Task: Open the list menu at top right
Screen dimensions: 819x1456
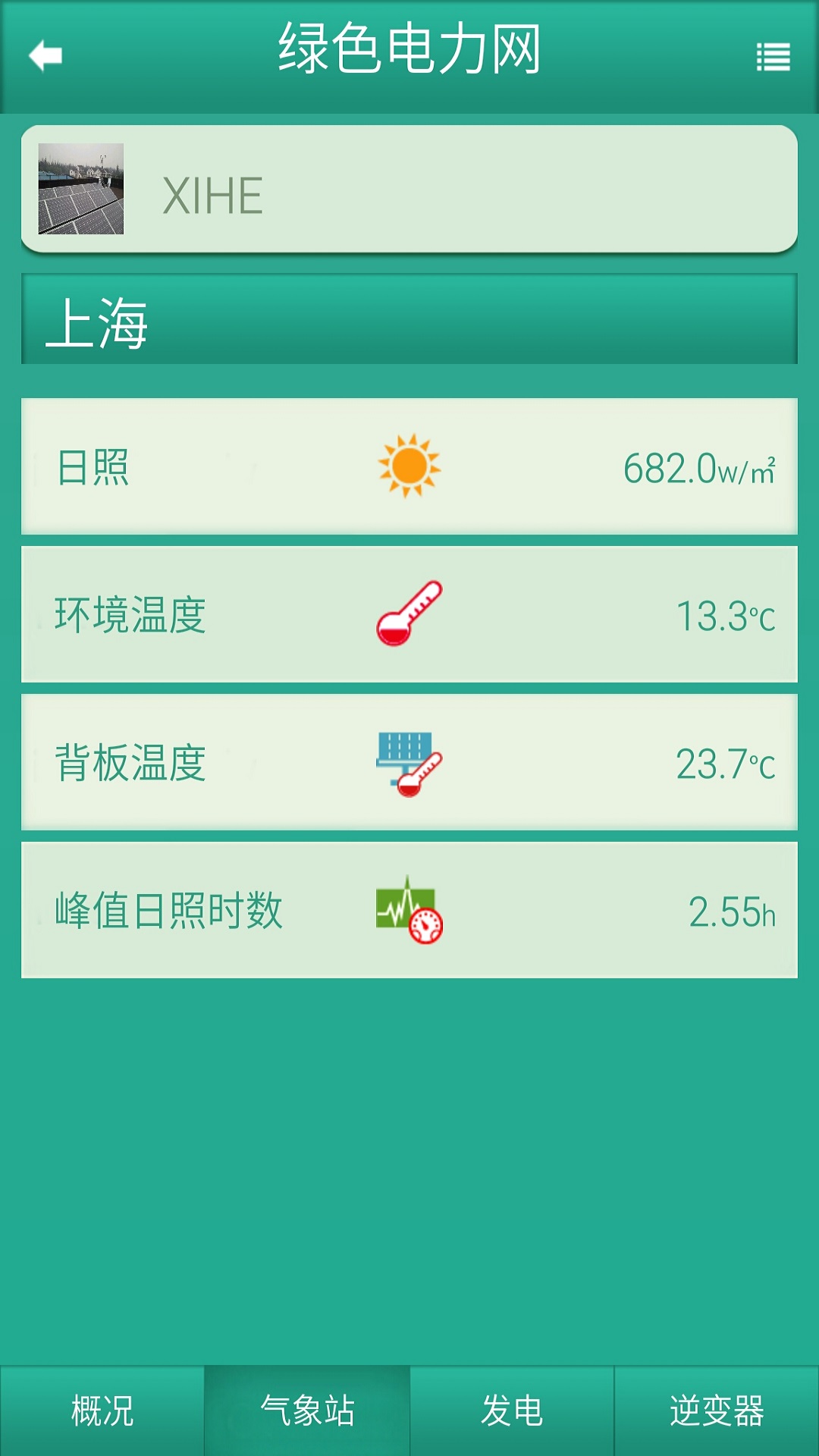Action: click(772, 57)
